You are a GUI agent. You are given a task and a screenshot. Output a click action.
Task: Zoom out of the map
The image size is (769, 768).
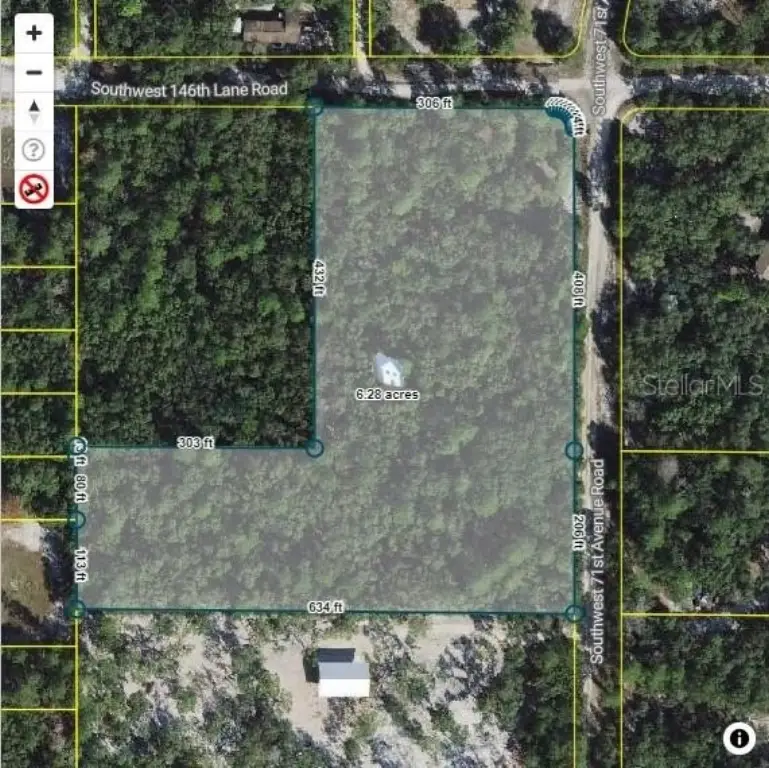34,72
